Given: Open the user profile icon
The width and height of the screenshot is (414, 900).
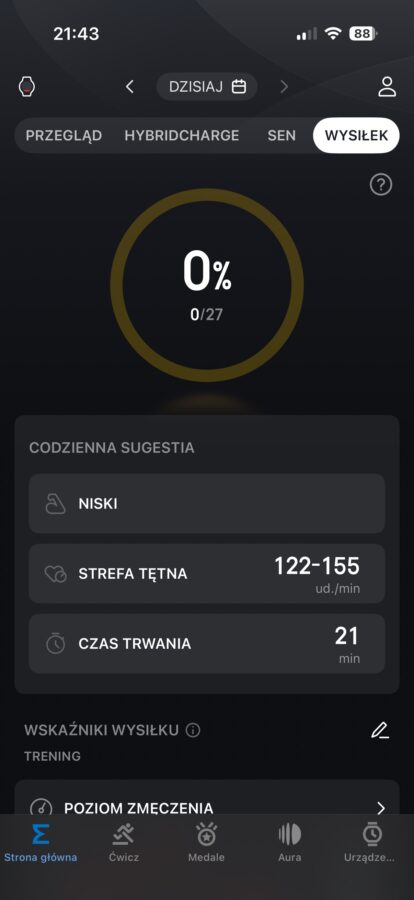Looking at the screenshot, I should [387, 87].
